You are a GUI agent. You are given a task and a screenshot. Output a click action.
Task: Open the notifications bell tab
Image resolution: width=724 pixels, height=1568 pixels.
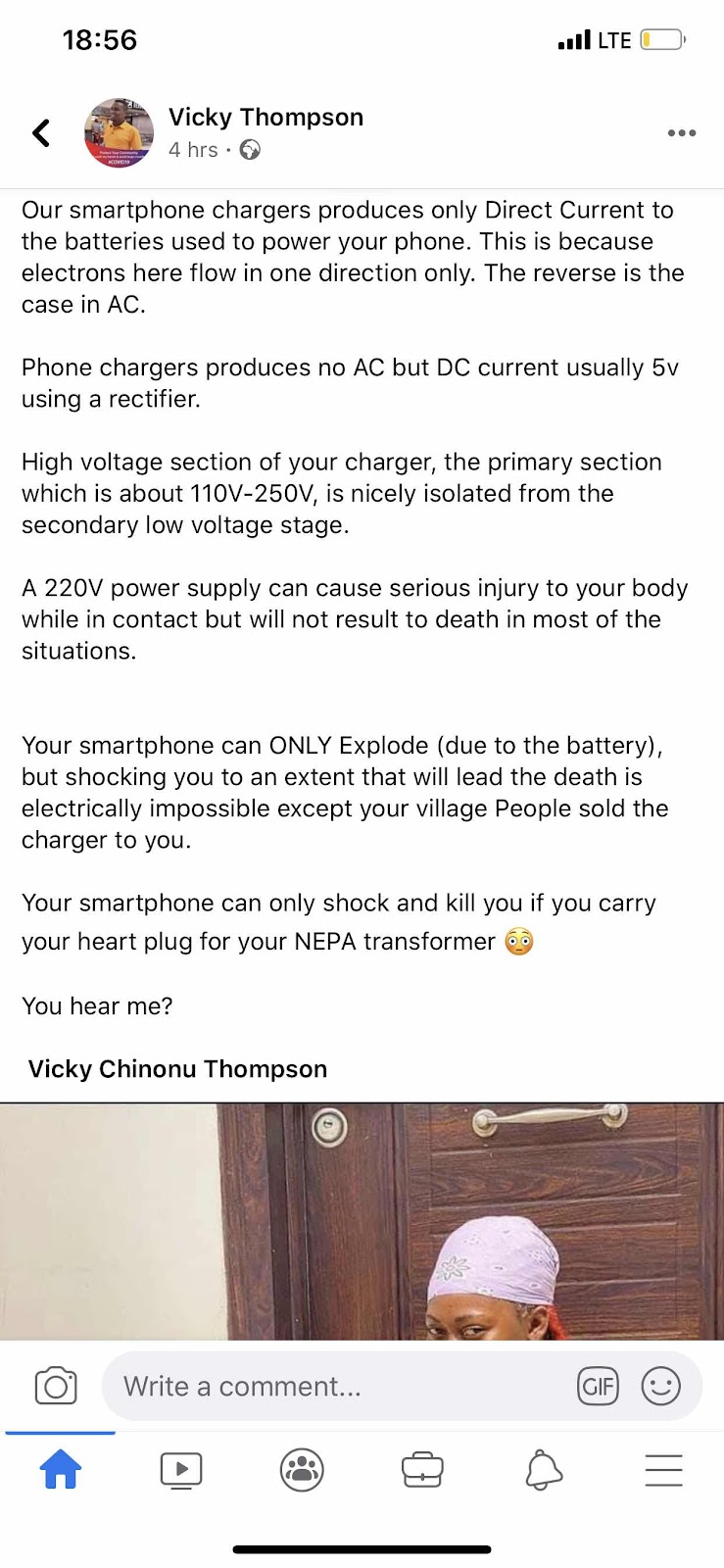(544, 1470)
